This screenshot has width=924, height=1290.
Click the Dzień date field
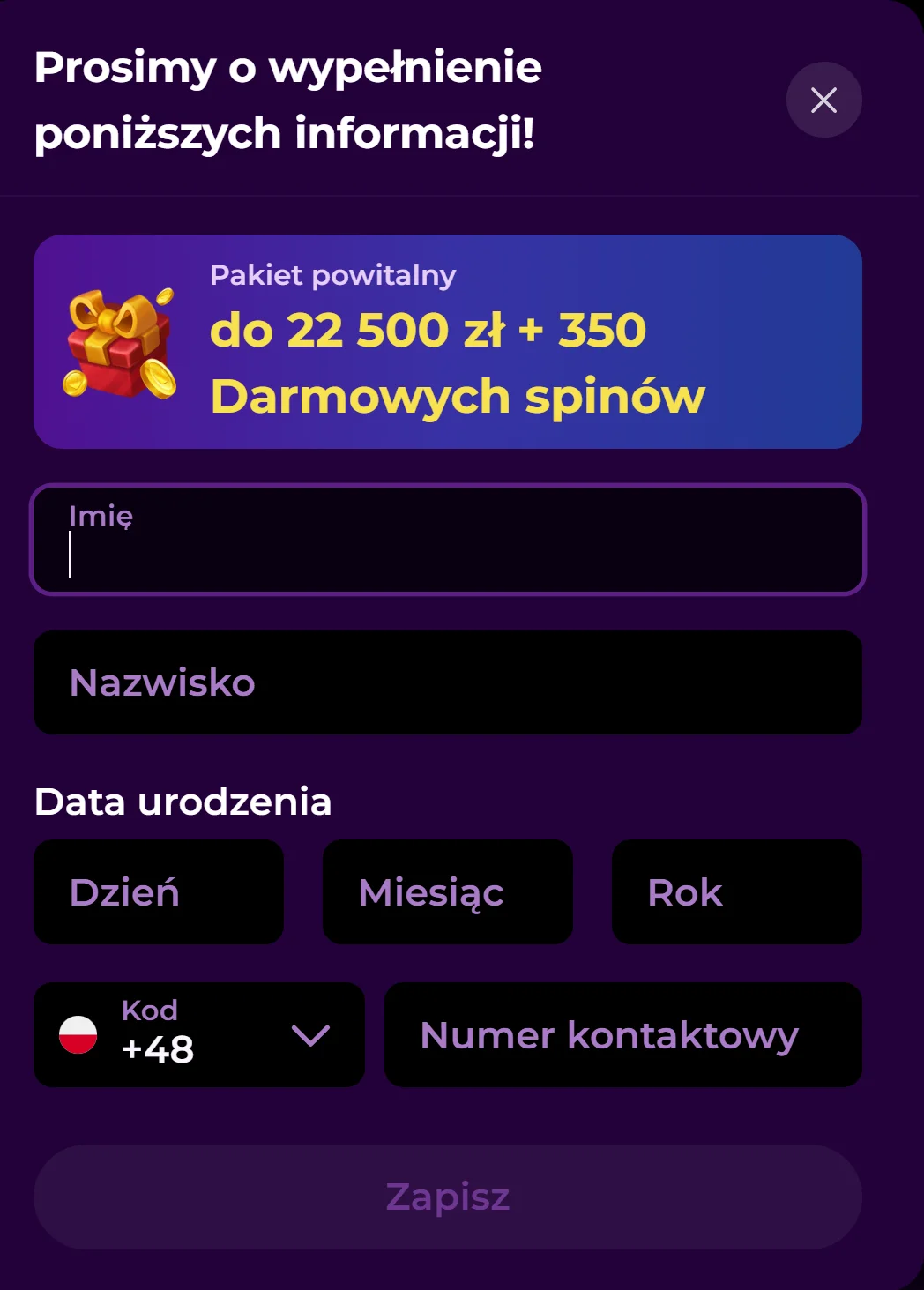159,892
